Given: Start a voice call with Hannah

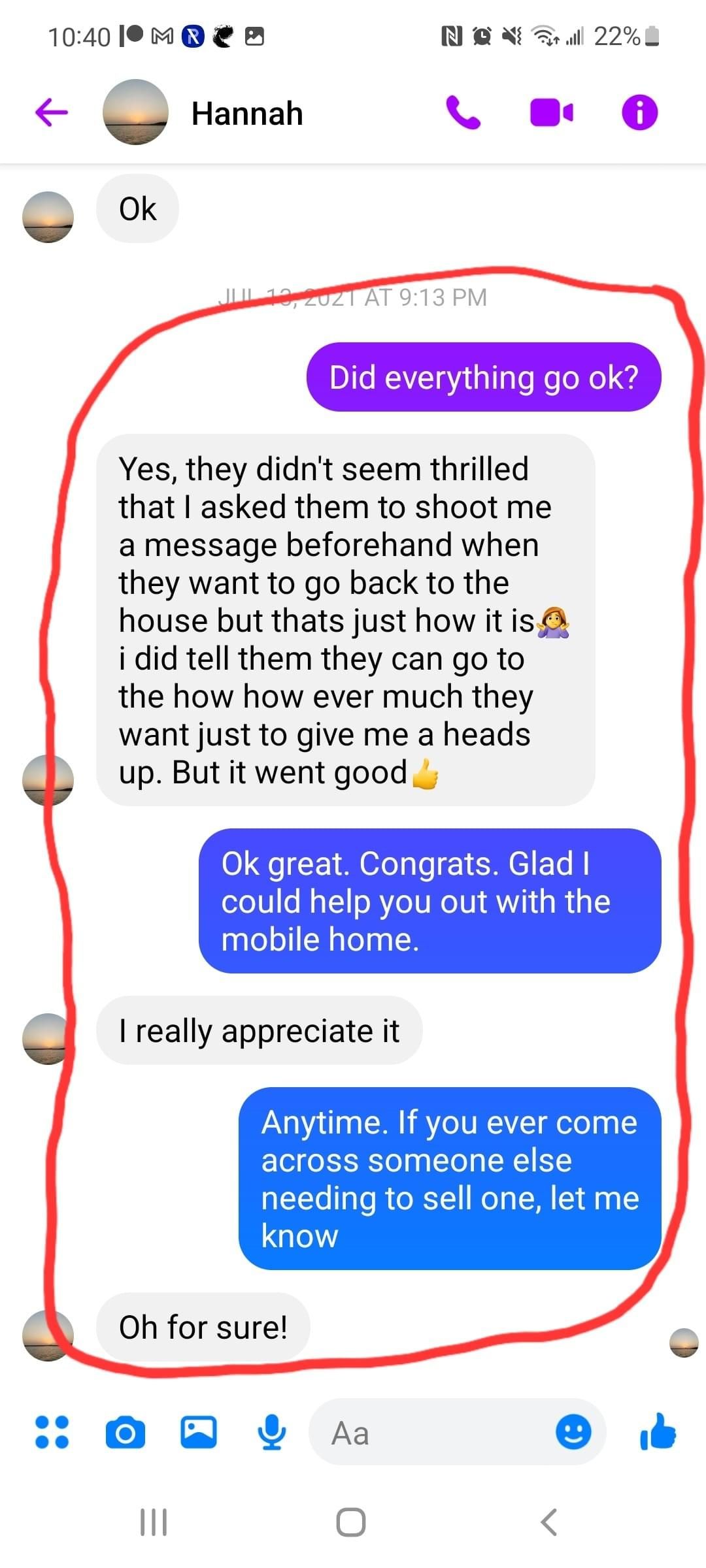Looking at the screenshot, I should 463,112.
